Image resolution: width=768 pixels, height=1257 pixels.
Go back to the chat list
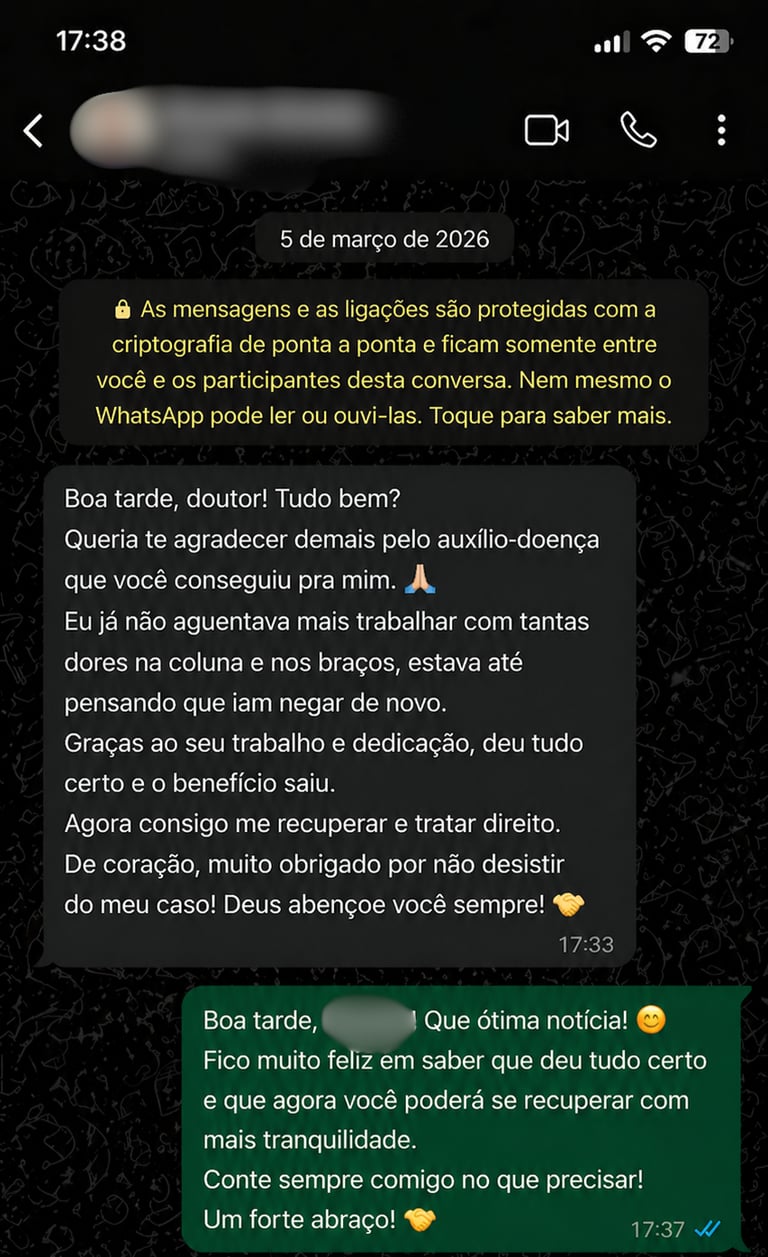coord(33,130)
